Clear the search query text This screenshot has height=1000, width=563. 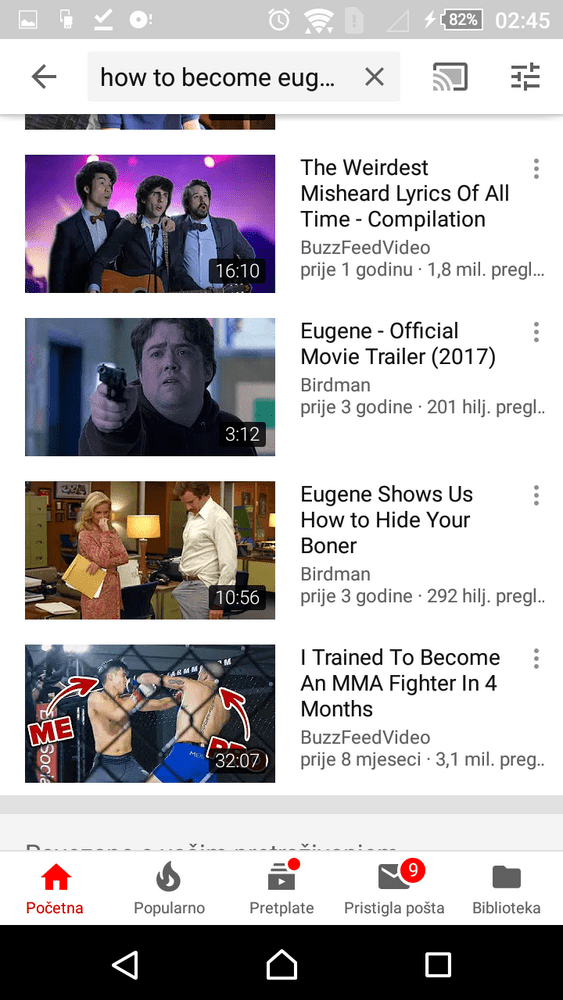coord(374,77)
